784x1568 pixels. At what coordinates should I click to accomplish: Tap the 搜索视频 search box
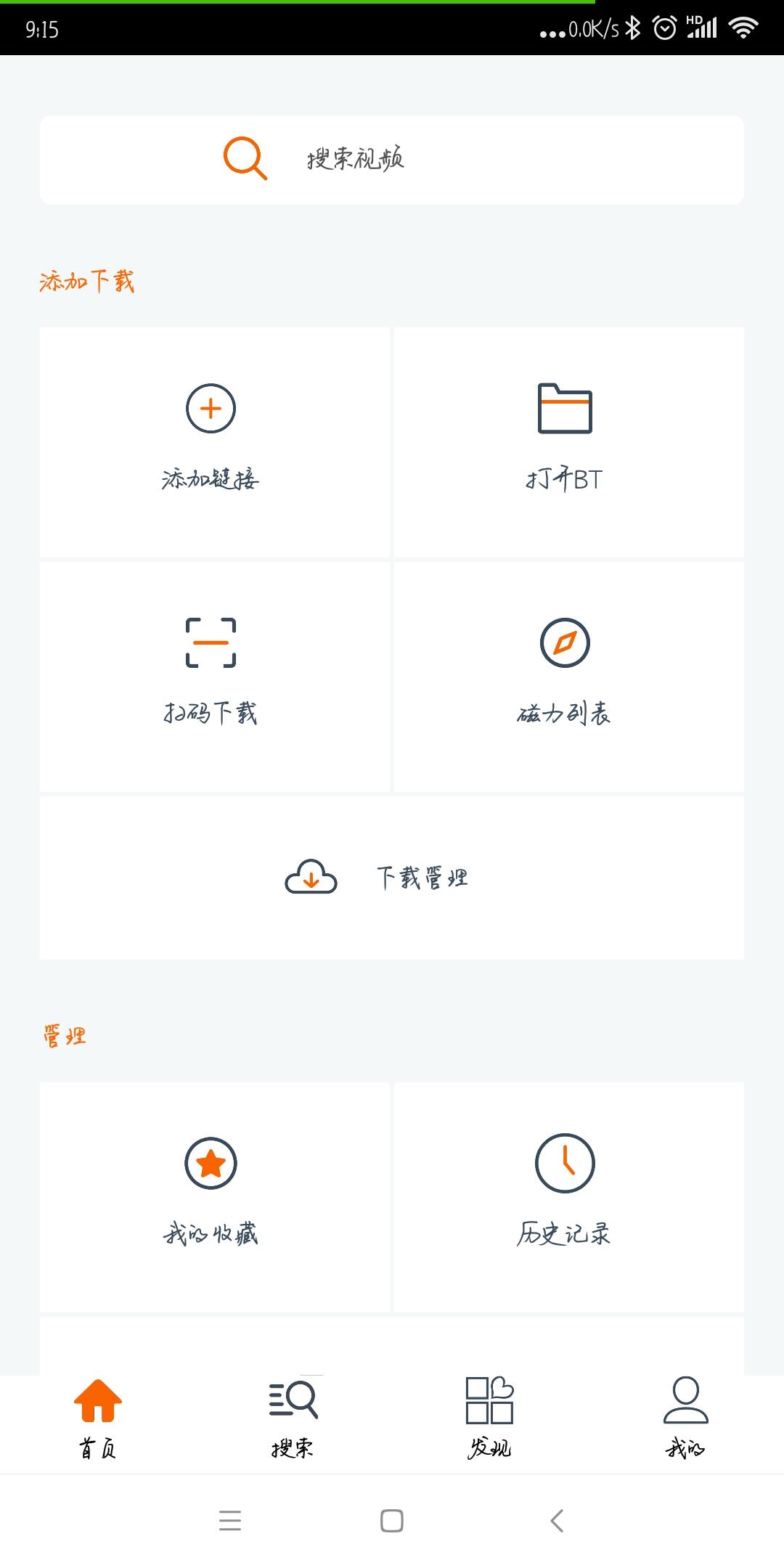392,159
